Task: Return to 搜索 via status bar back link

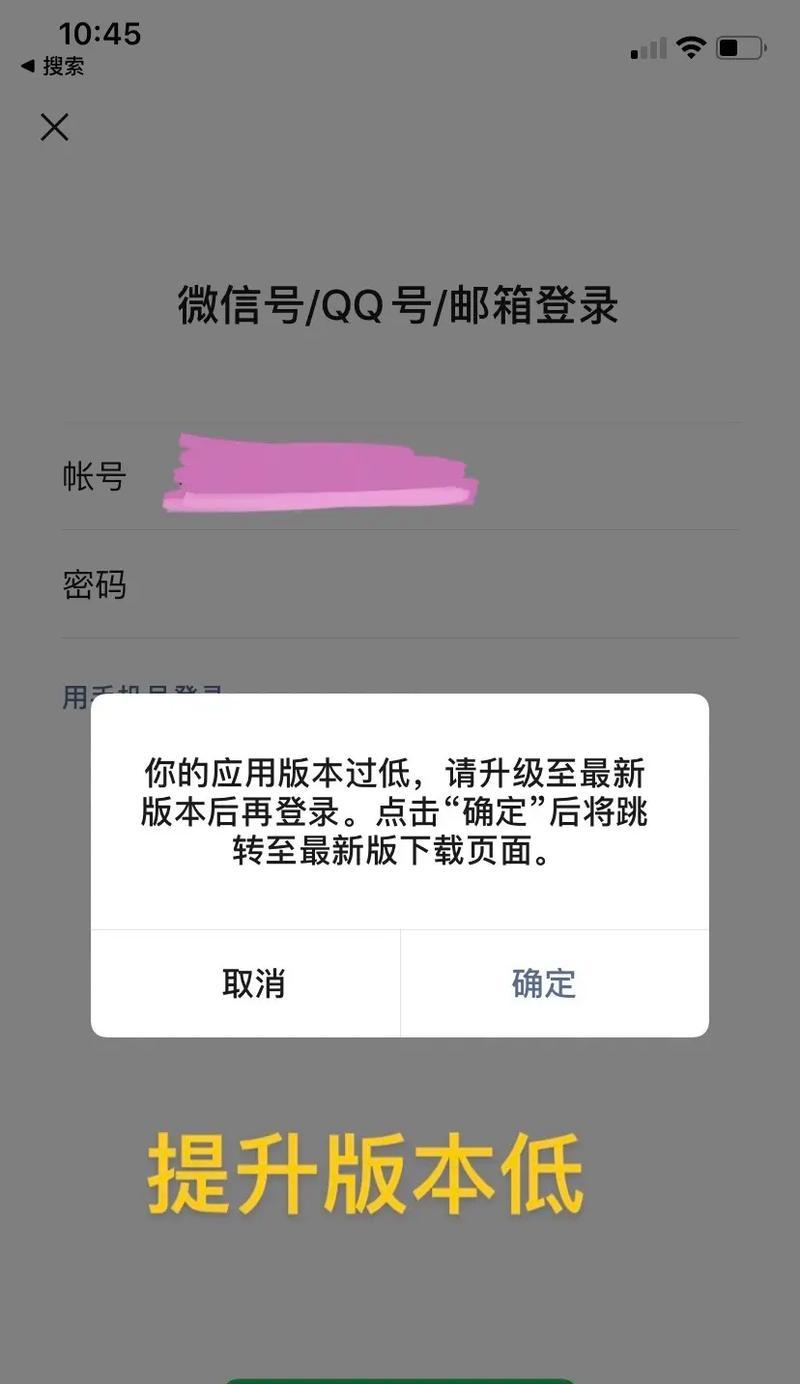Action: pos(53,66)
